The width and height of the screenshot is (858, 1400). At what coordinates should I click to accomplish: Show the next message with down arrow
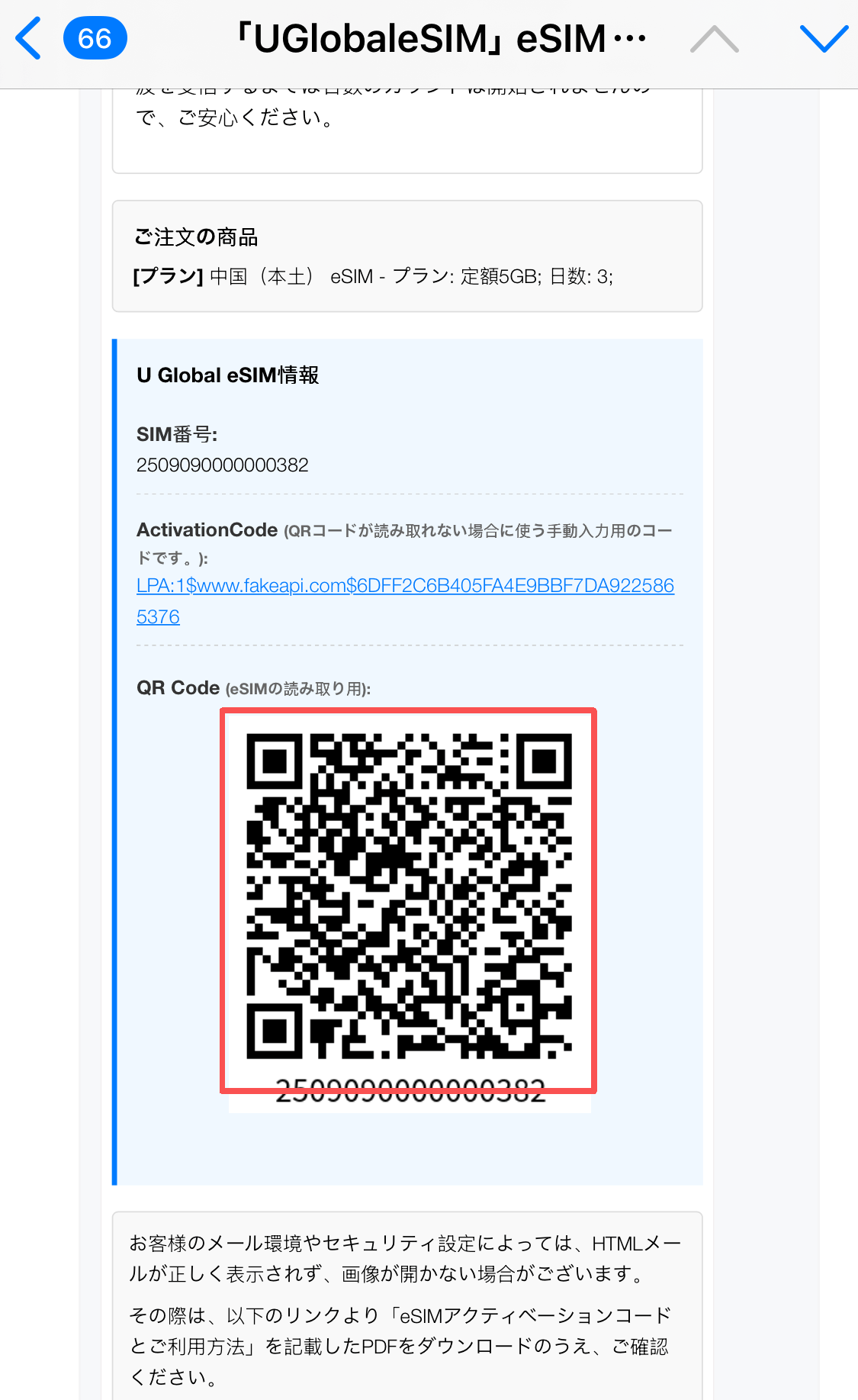click(x=824, y=39)
